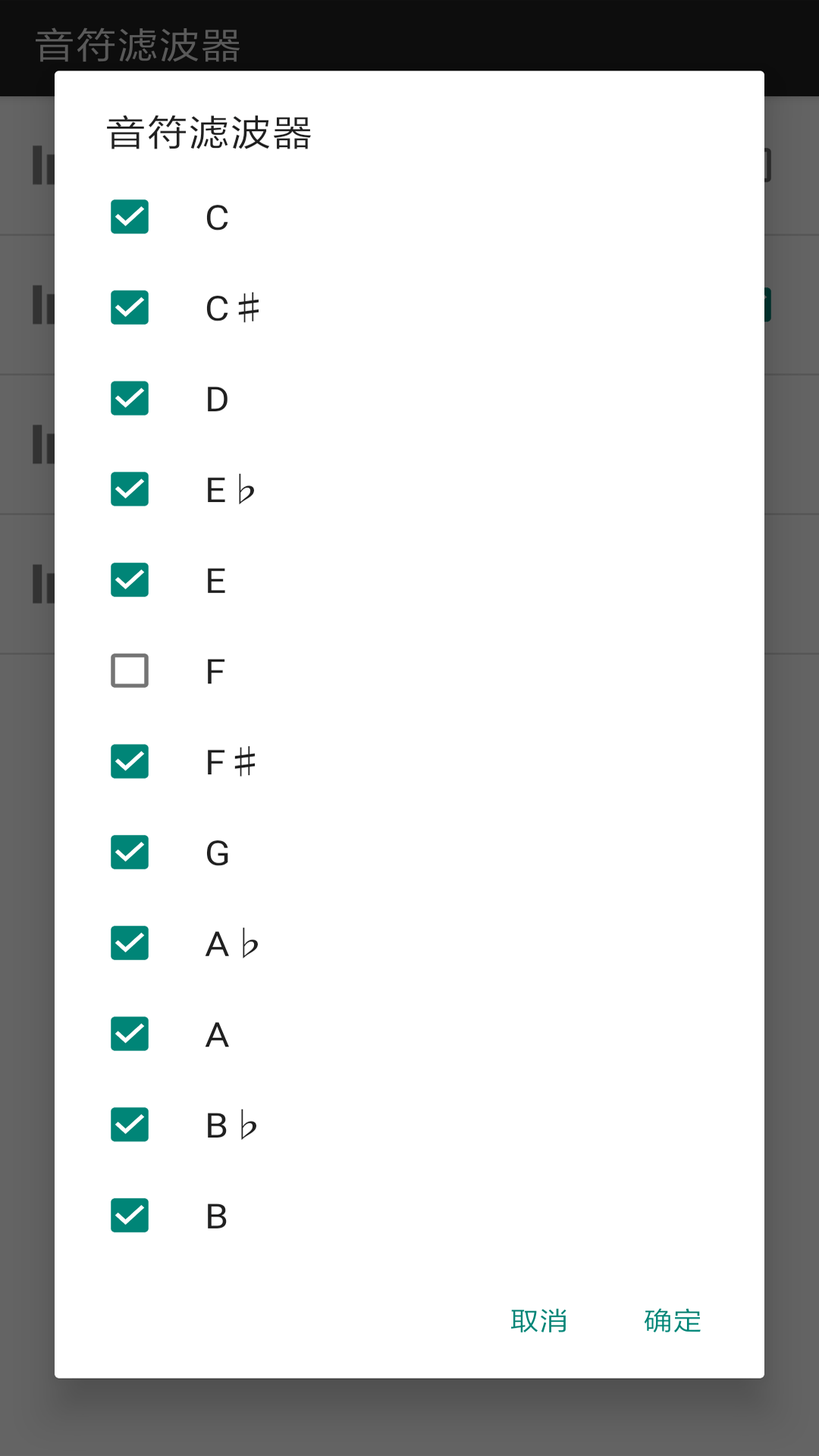Uncheck the C note checkbox
Screen dimensions: 819x1456
point(130,217)
